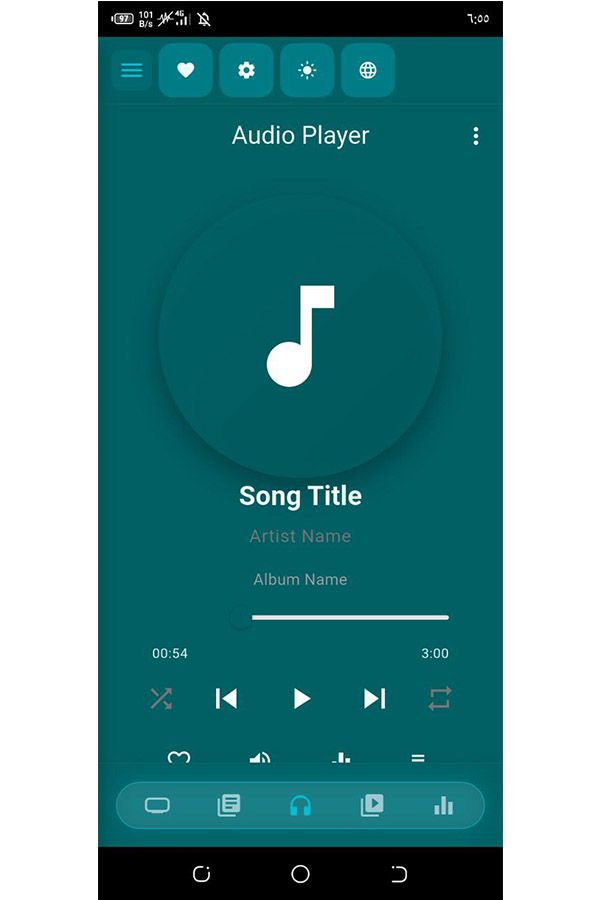Open settings gear button
Viewport: 600px width, 900px height.
(246, 71)
